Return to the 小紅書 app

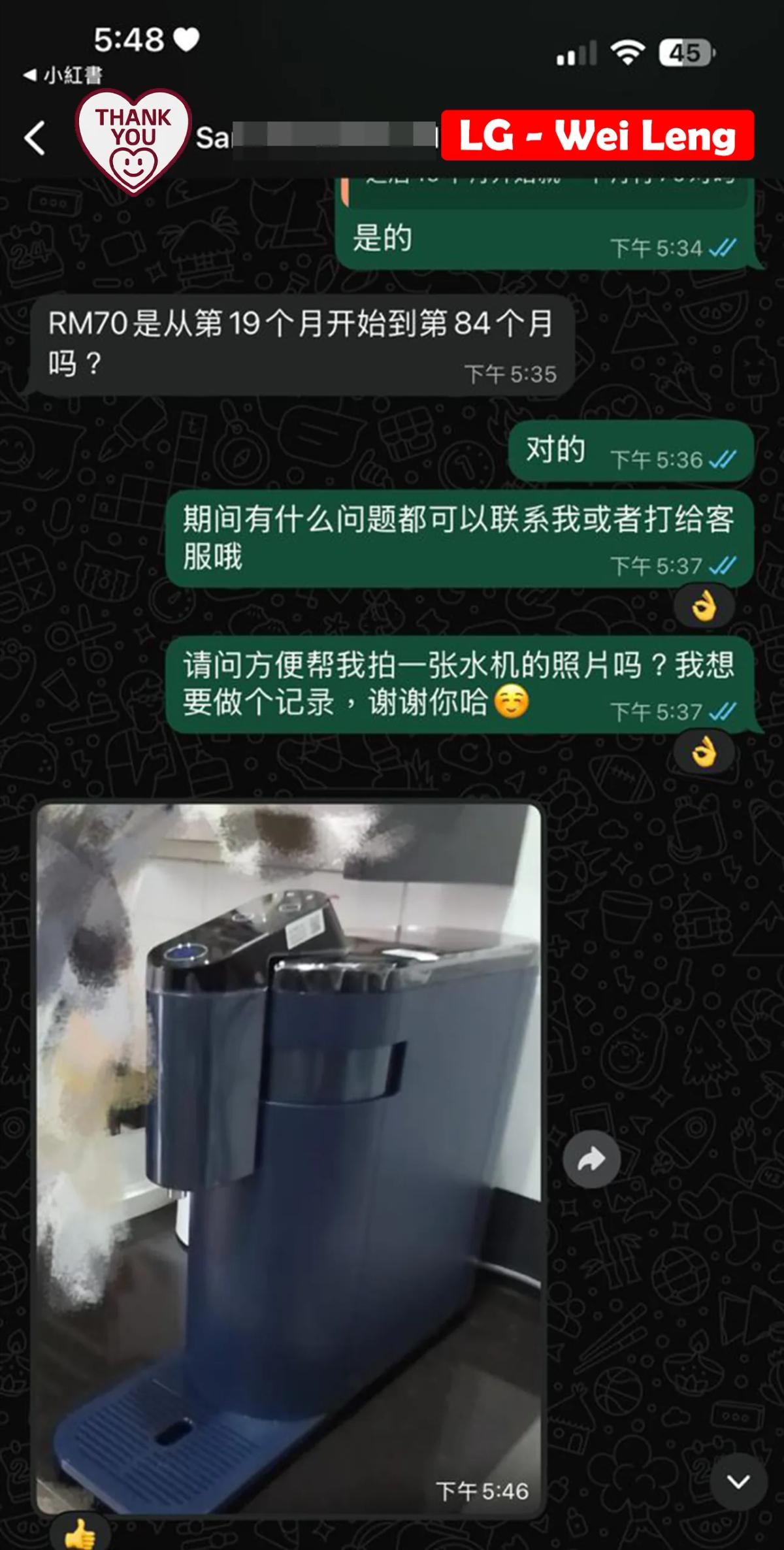pyautogui.click(x=63, y=75)
